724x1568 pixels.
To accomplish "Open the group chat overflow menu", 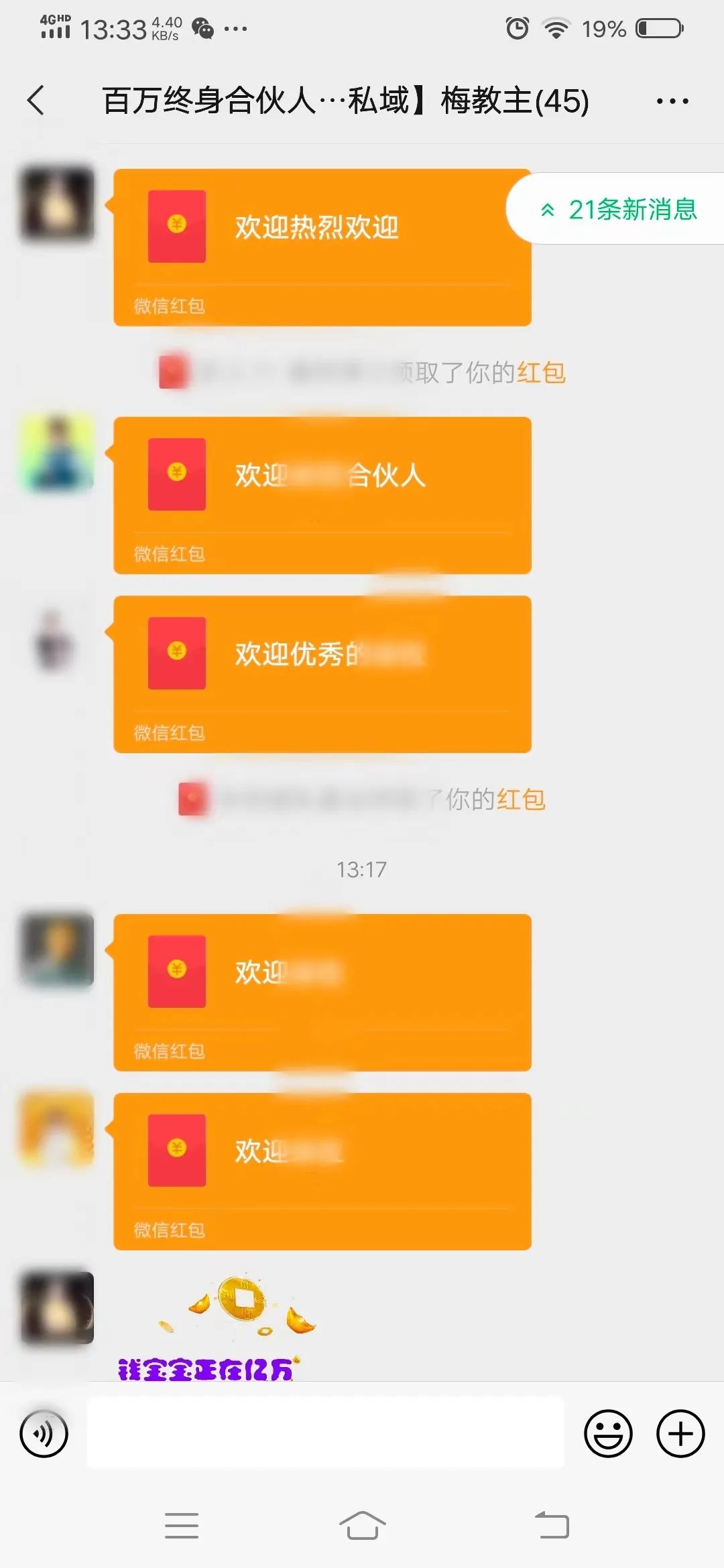I will pos(672,101).
